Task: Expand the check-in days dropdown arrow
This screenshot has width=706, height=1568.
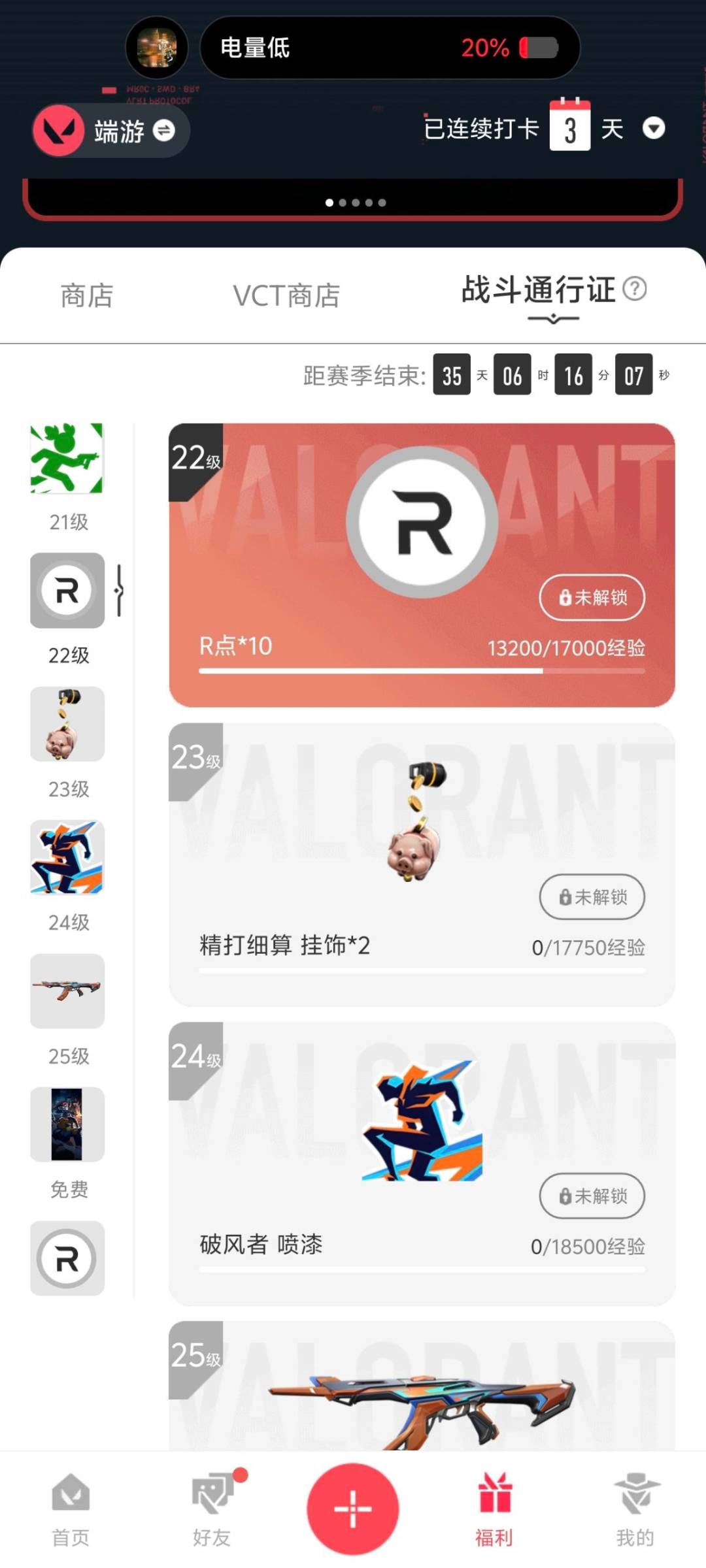Action: tap(653, 130)
